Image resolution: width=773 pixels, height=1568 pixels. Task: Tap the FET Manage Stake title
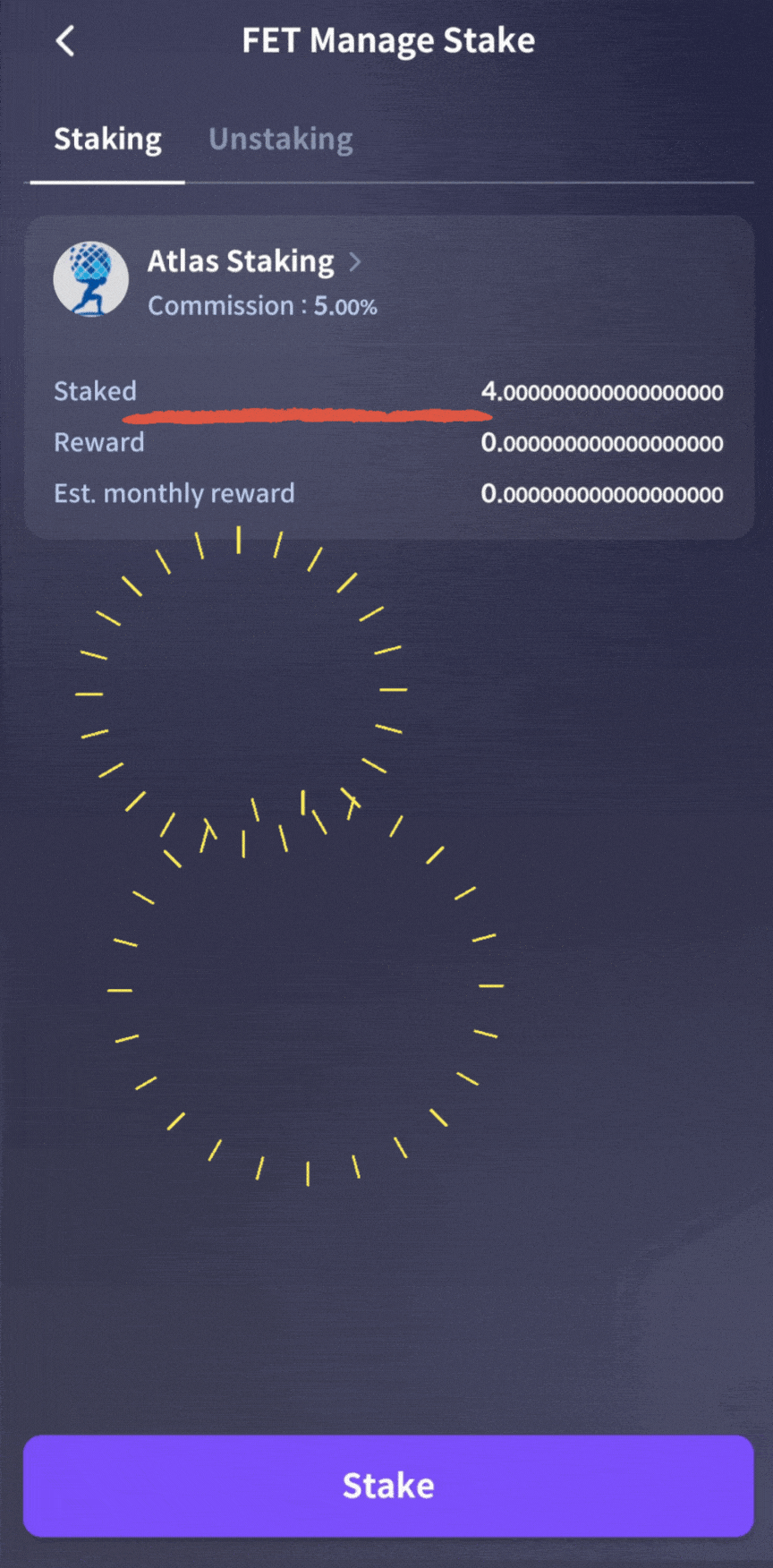click(x=388, y=39)
